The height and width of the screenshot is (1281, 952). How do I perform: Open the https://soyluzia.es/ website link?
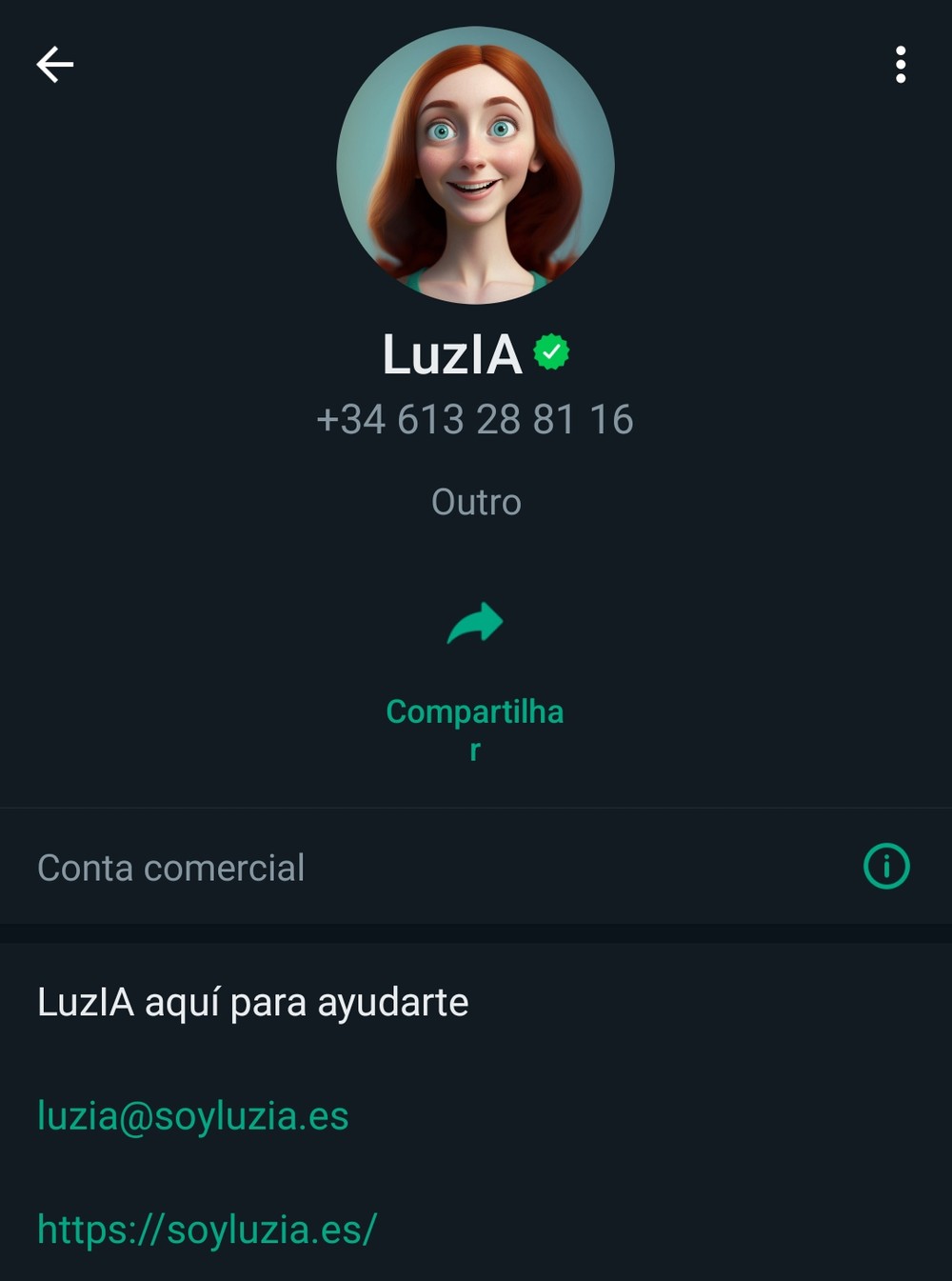point(208,1229)
